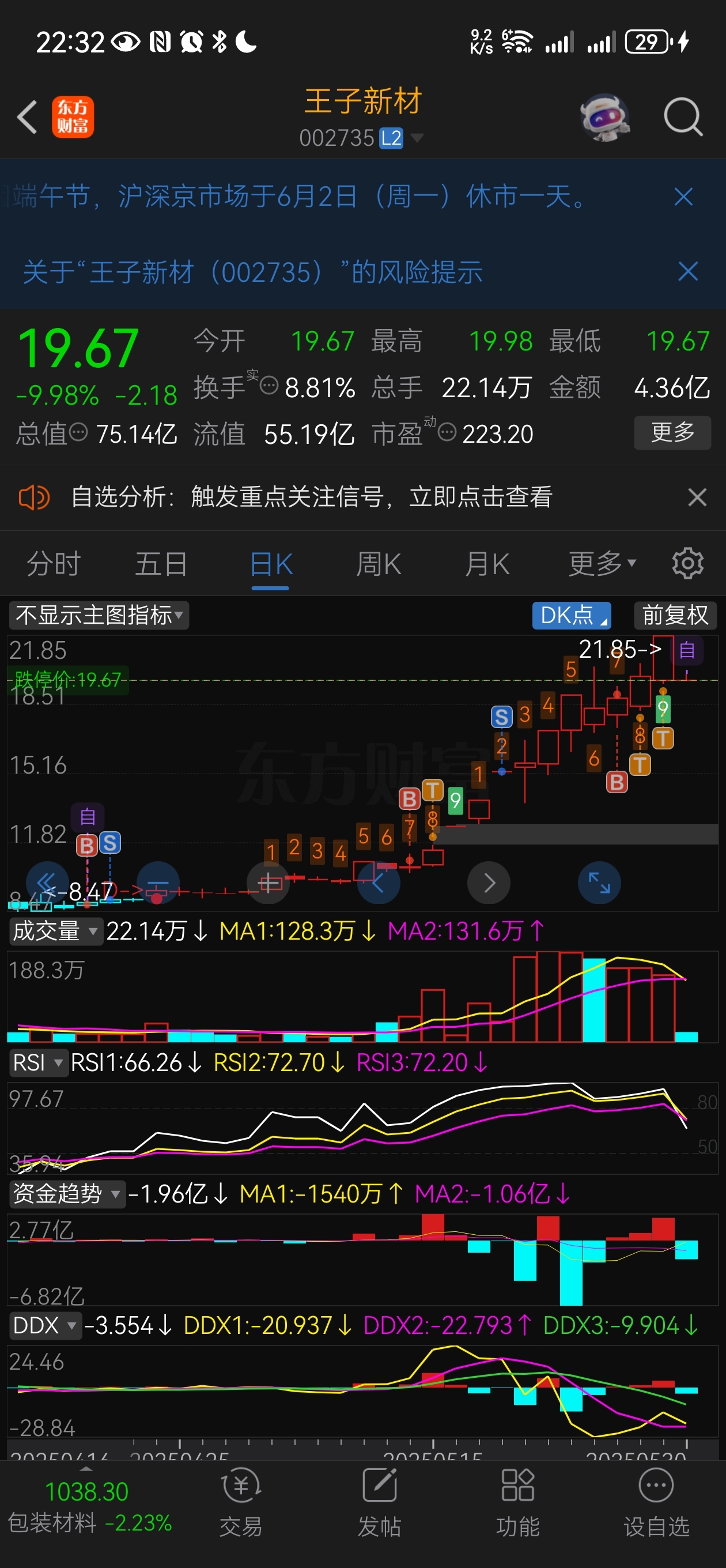Open the robot assistant avatar
The width and height of the screenshot is (726, 1568).
pos(604,117)
